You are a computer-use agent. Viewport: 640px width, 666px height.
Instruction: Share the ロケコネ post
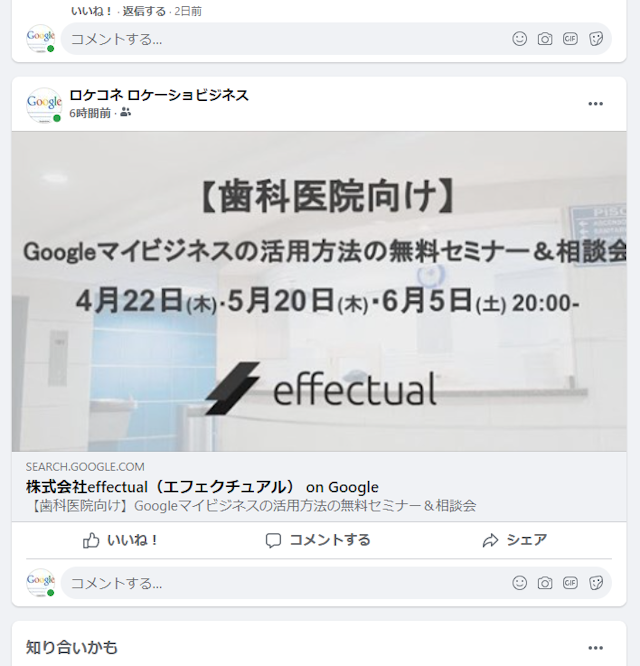[515, 540]
